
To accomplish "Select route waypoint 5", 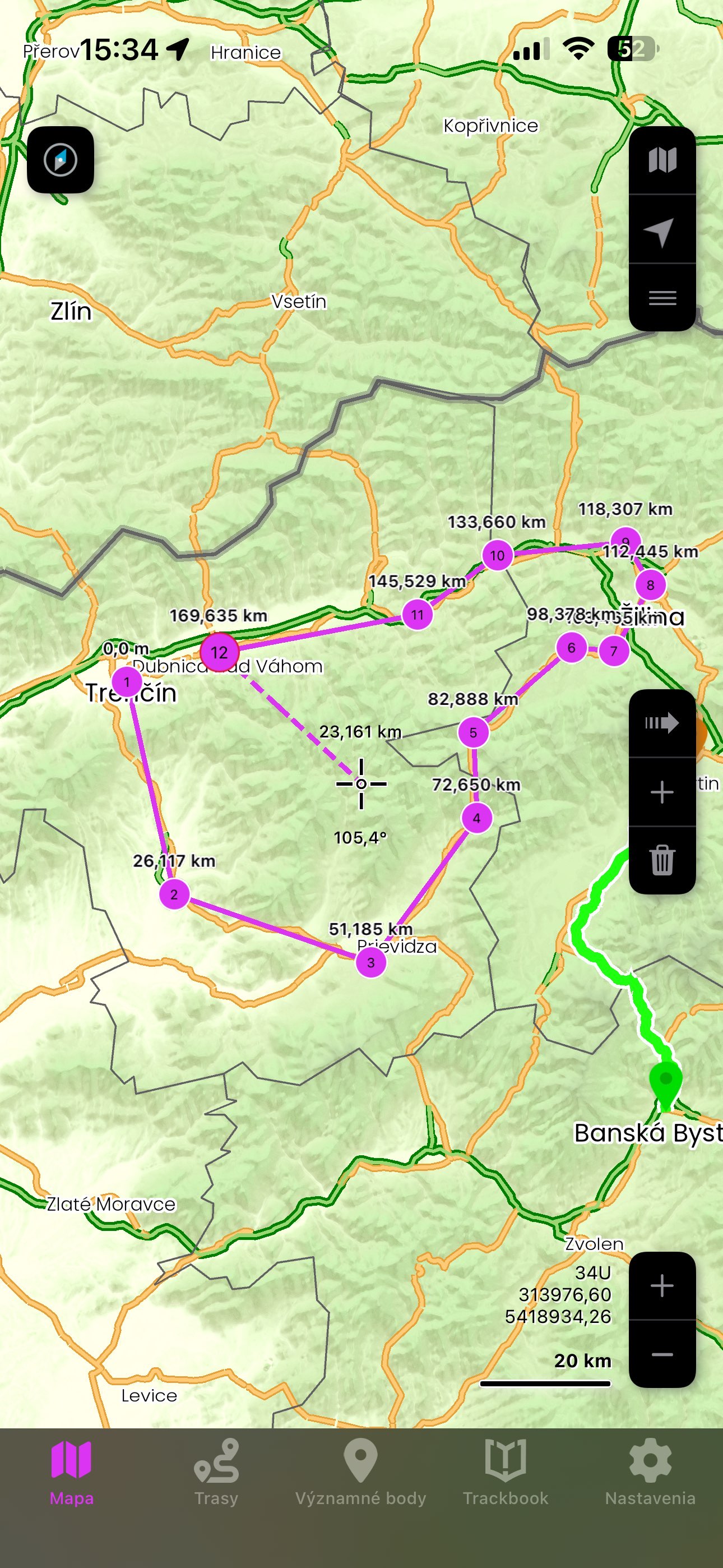I will coord(474,732).
